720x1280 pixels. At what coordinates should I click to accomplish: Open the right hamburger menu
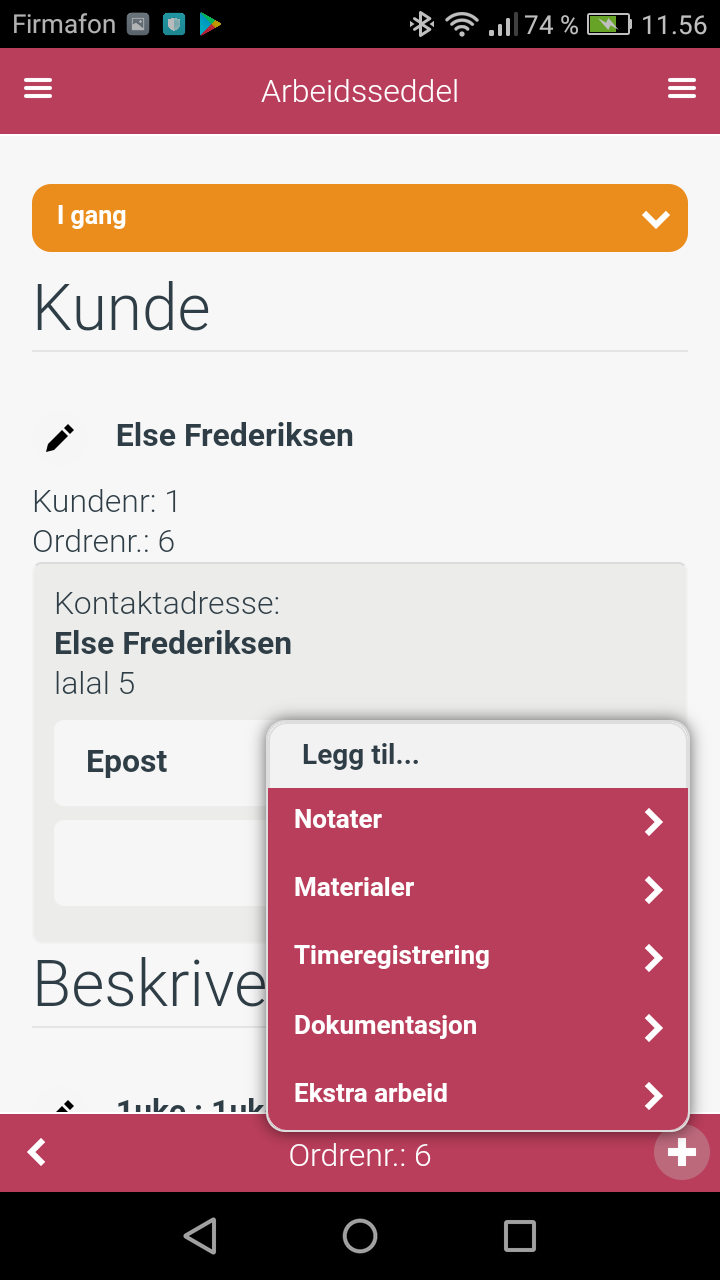tap(682, 89)
